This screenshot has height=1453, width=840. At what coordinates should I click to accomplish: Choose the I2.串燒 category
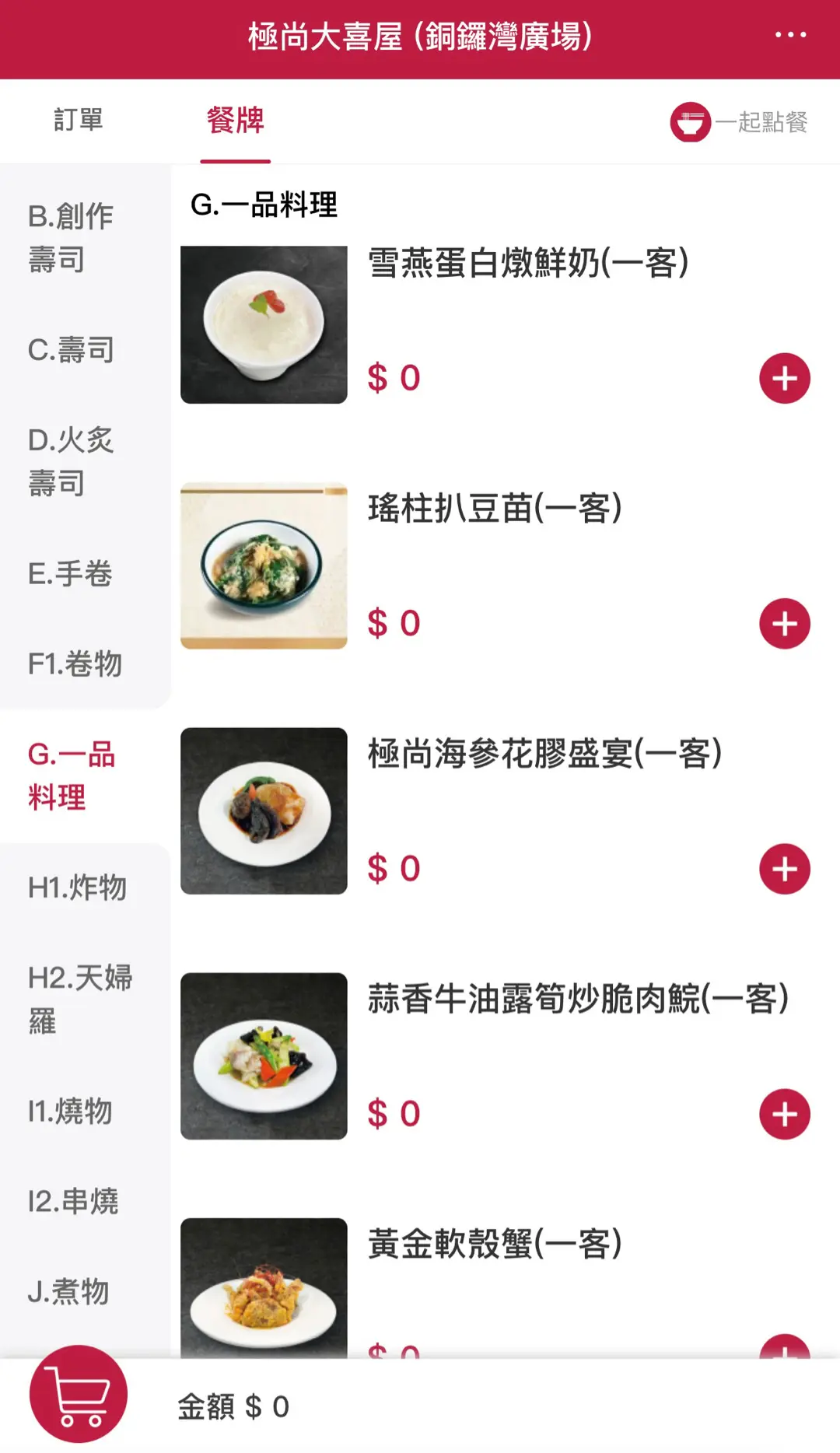point(73,1202)
